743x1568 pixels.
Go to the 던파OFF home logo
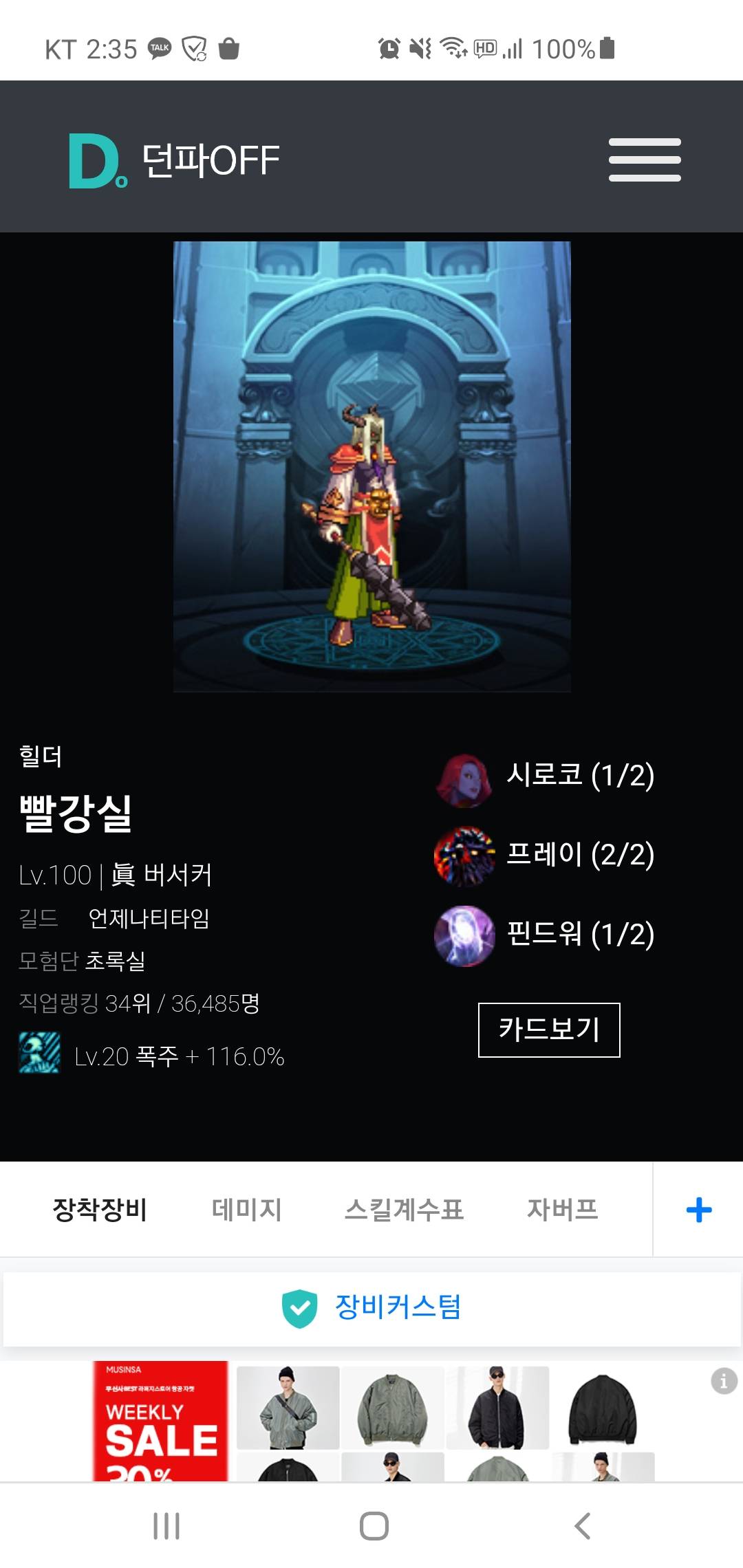pyautogui.click(x=175, y=160)
